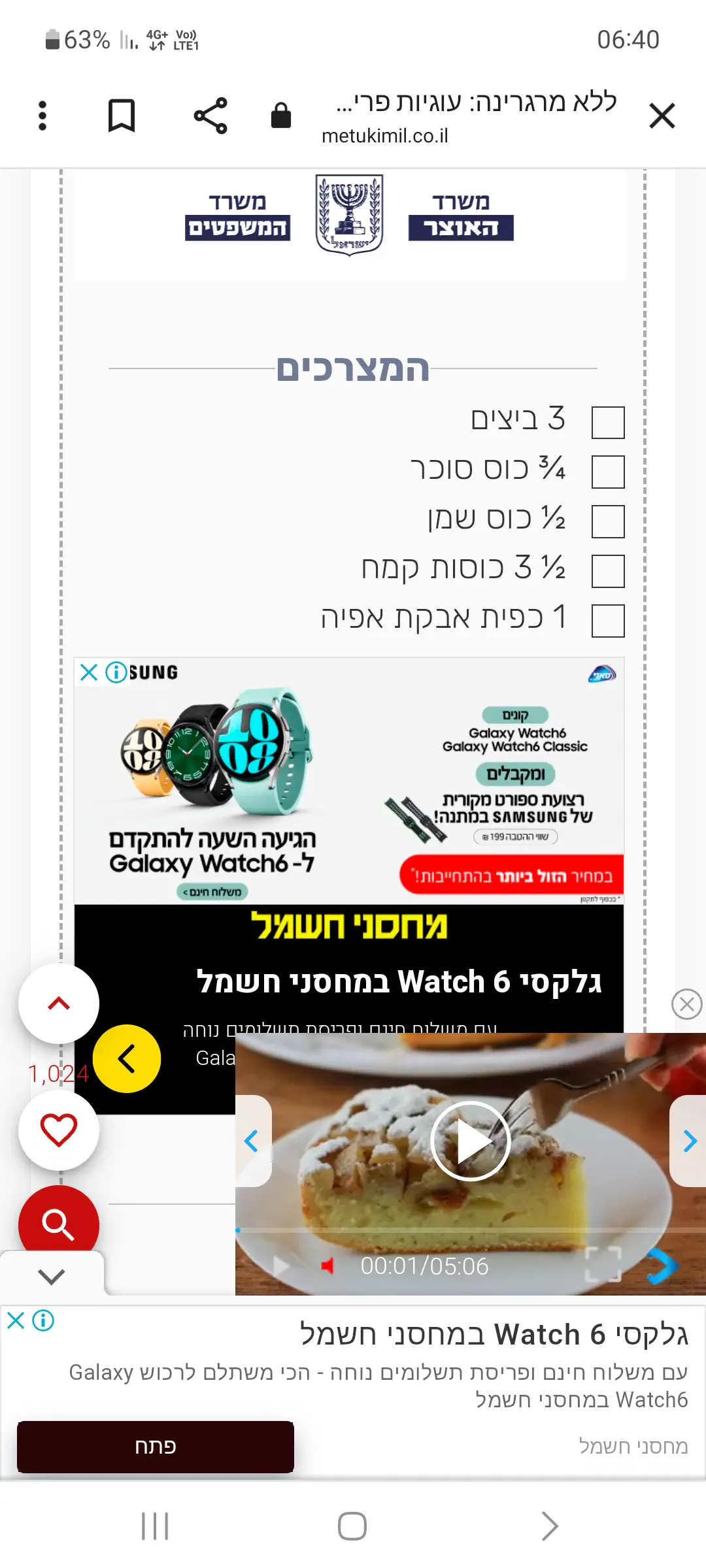Go to previous video in player
The image size is (706, 1568).
[252, 1141]
